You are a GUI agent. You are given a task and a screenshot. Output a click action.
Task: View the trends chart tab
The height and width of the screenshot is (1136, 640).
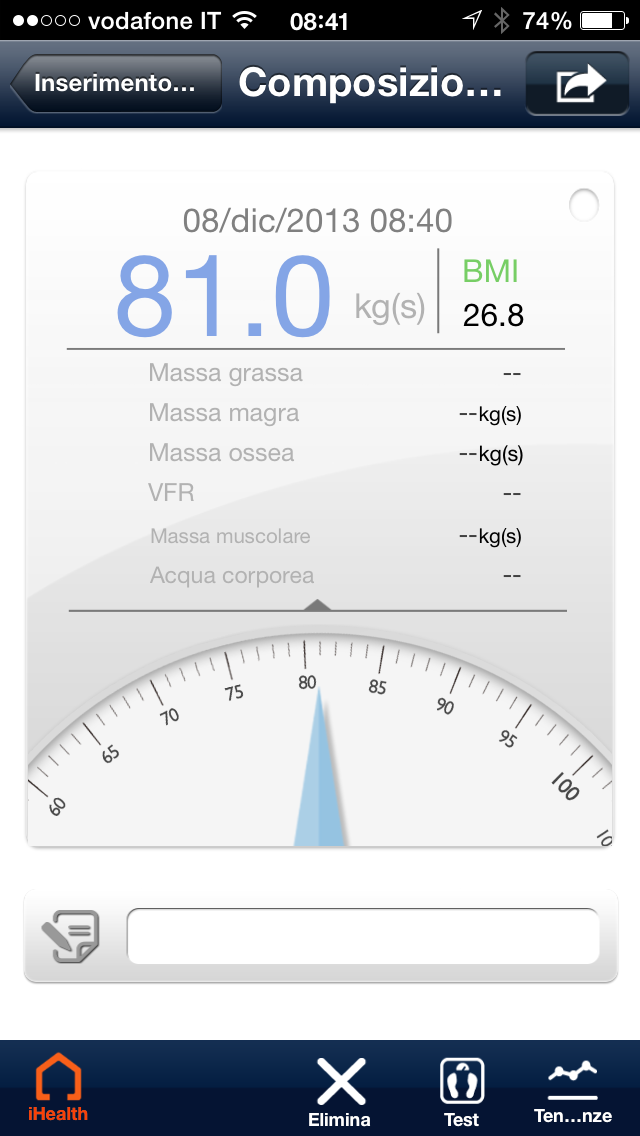(x=573, y=1090)
